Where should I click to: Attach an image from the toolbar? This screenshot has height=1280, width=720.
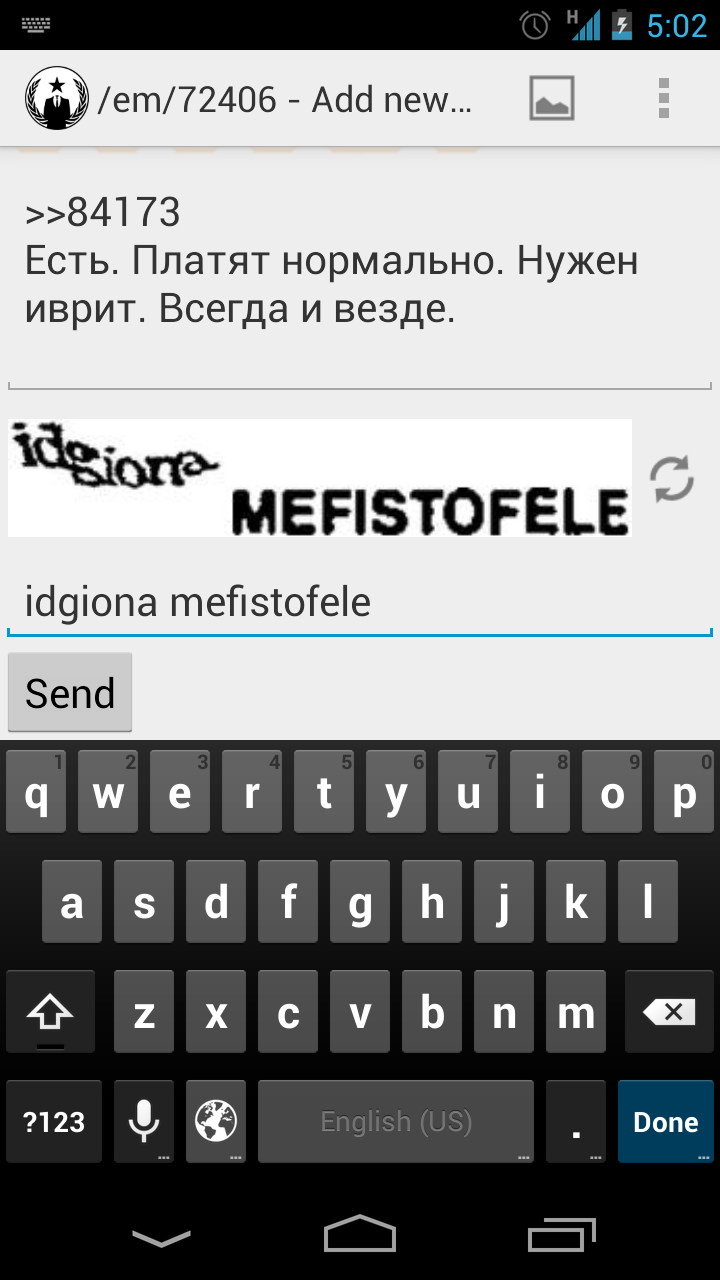[x=552, y=98]
